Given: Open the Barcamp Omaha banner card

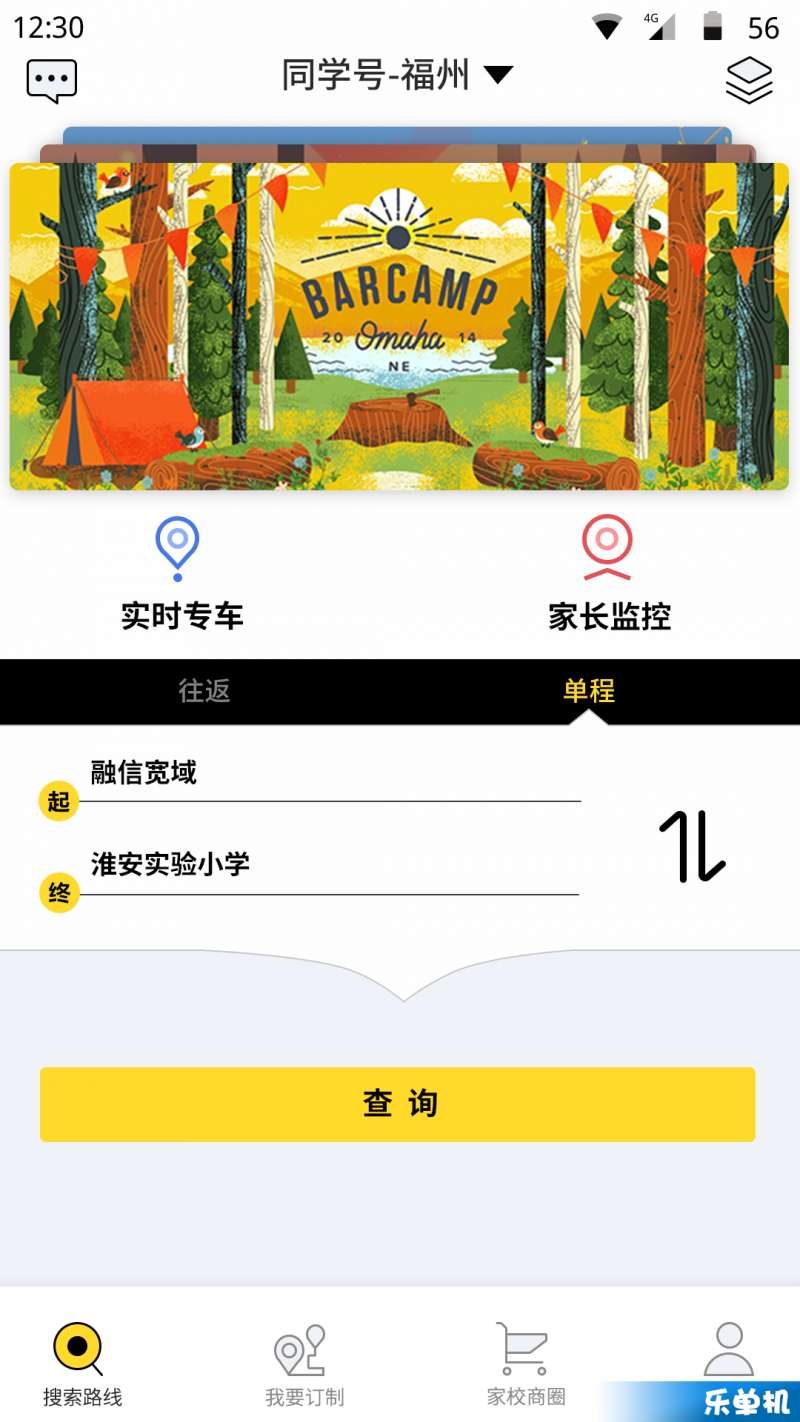Looking at the screenshot, I should (399, 326).
